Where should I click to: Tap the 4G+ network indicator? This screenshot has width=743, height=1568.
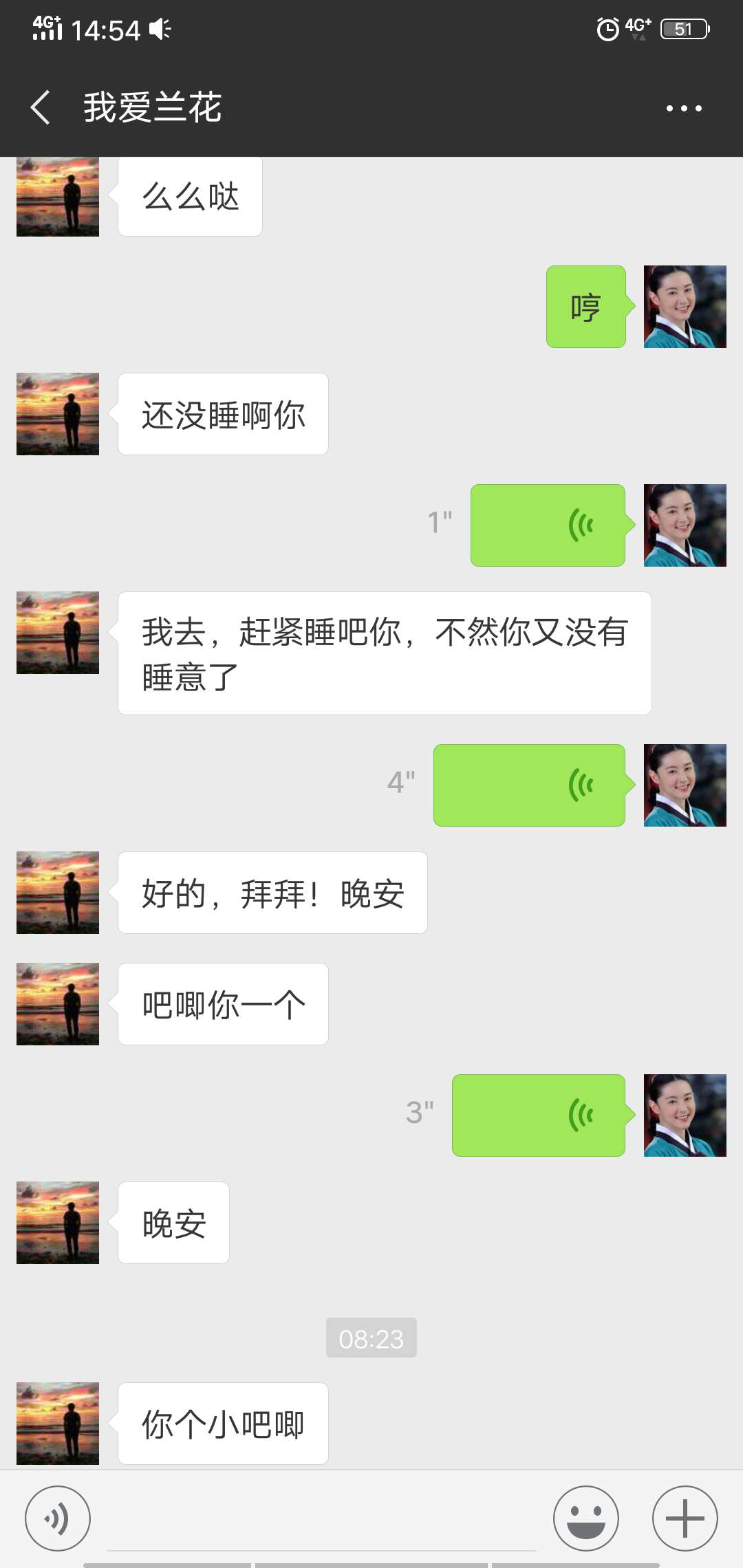pyautogui.click(x=637, y=26)
